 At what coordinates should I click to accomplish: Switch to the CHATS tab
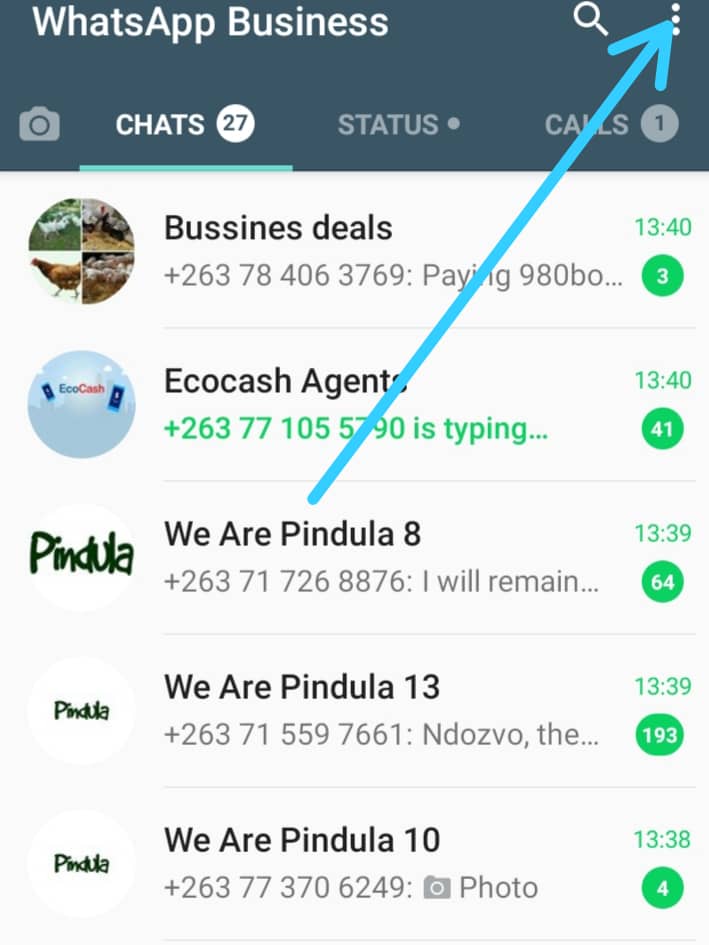(185, 125)
